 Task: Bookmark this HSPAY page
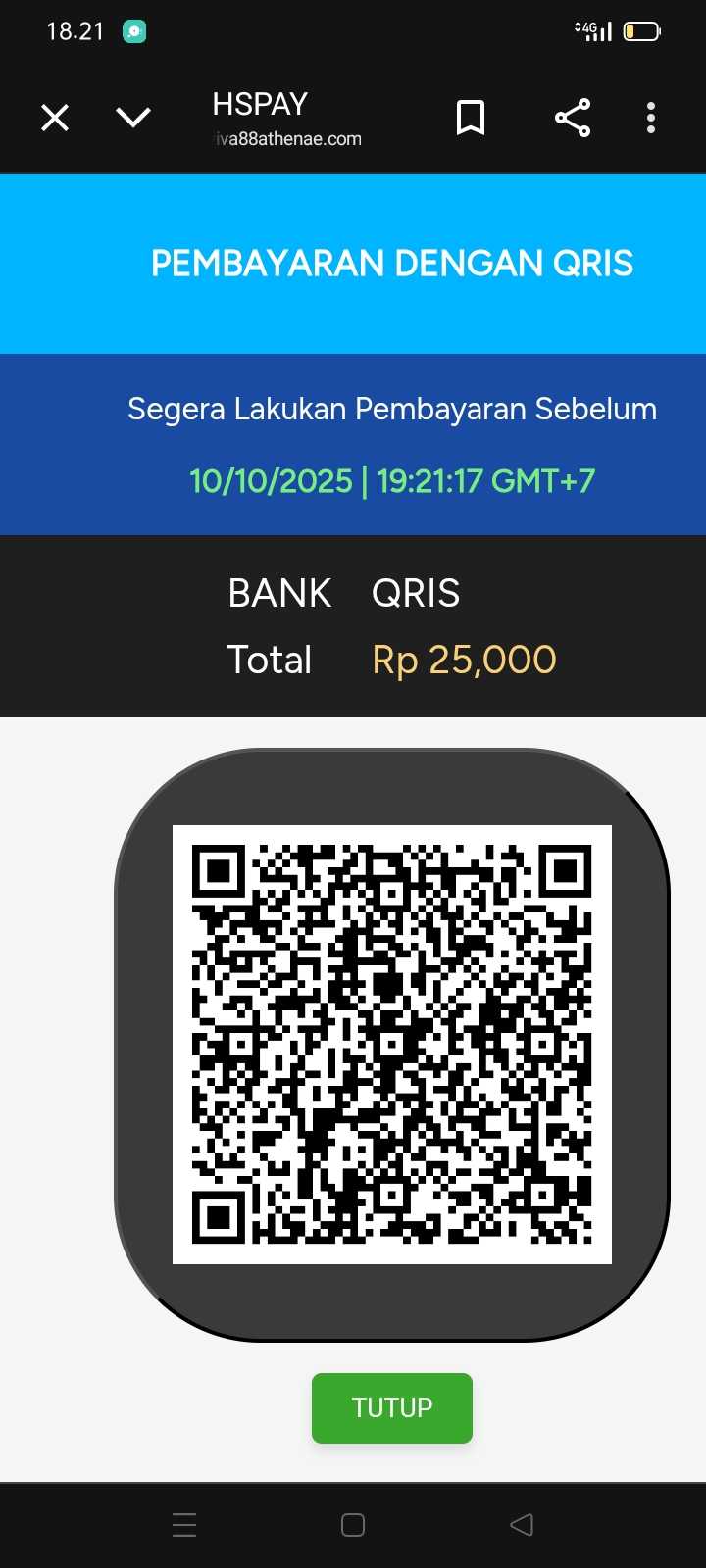coord(471,118)
